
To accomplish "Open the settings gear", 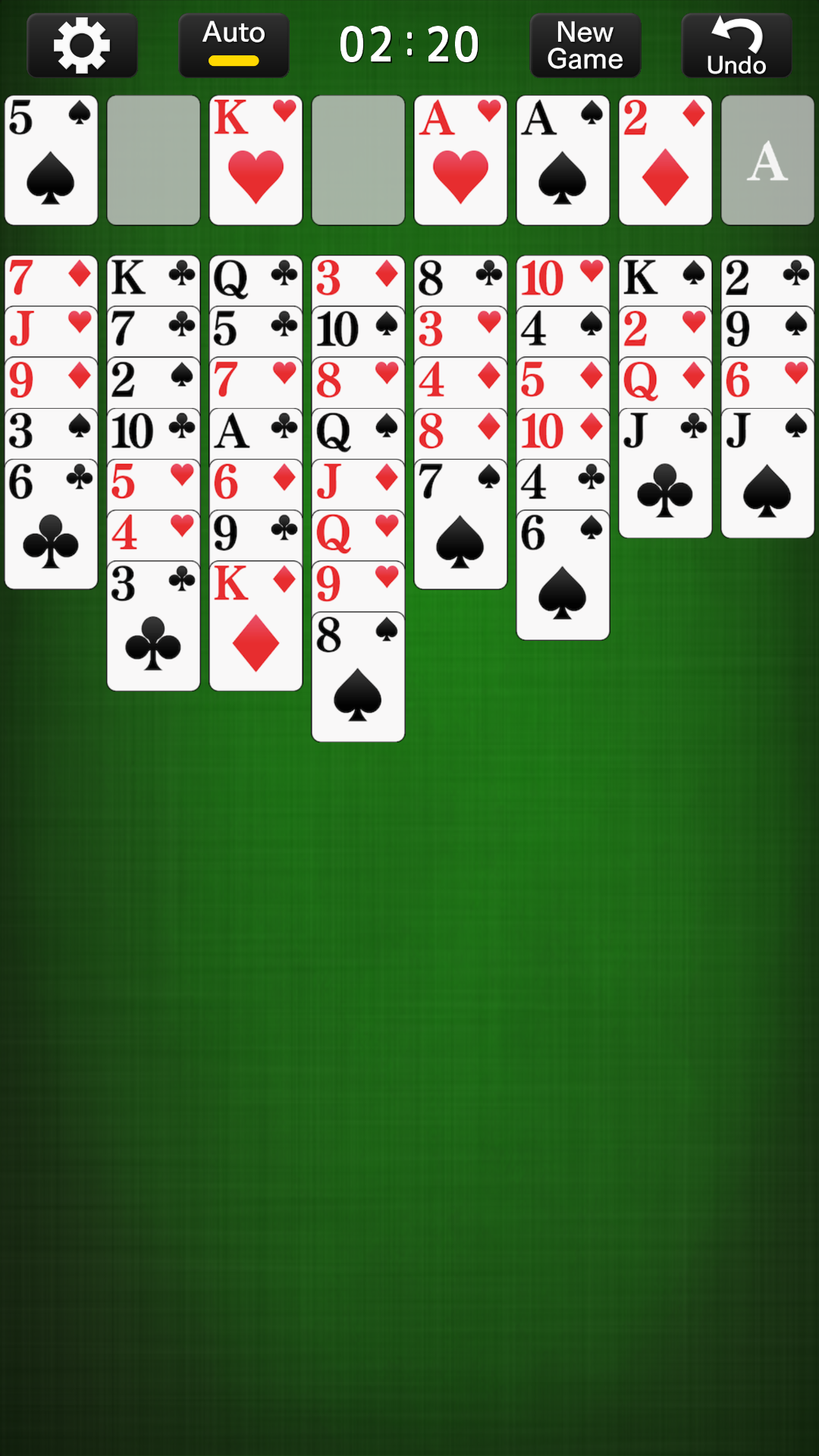I will [82, 45].
